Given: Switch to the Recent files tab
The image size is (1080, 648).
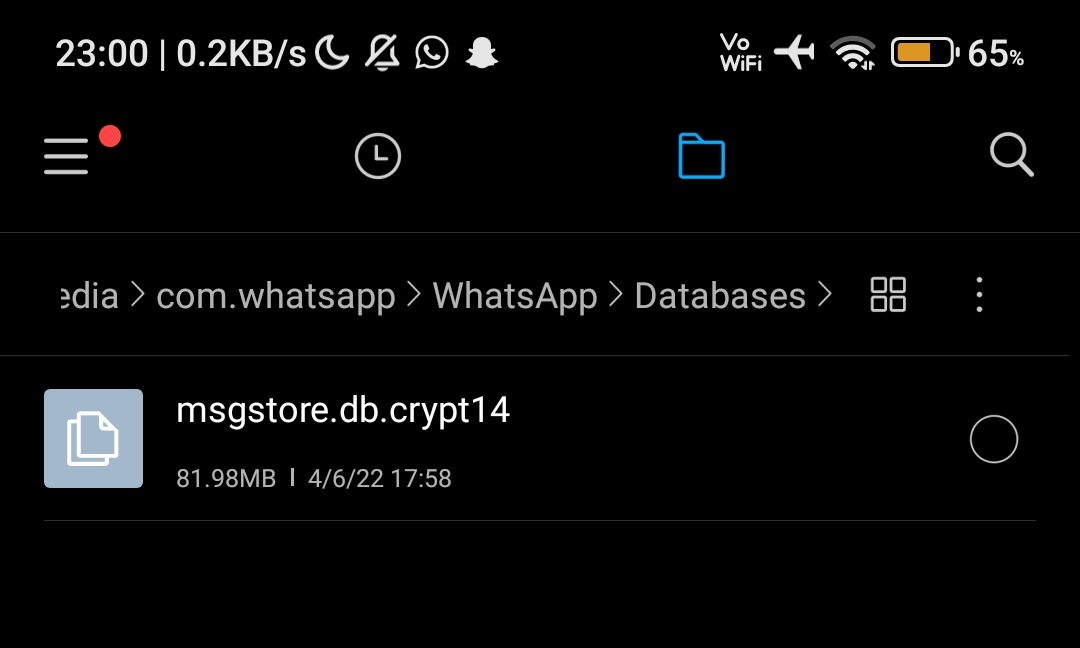Looking at the screenshot, I should coord(378,157).
